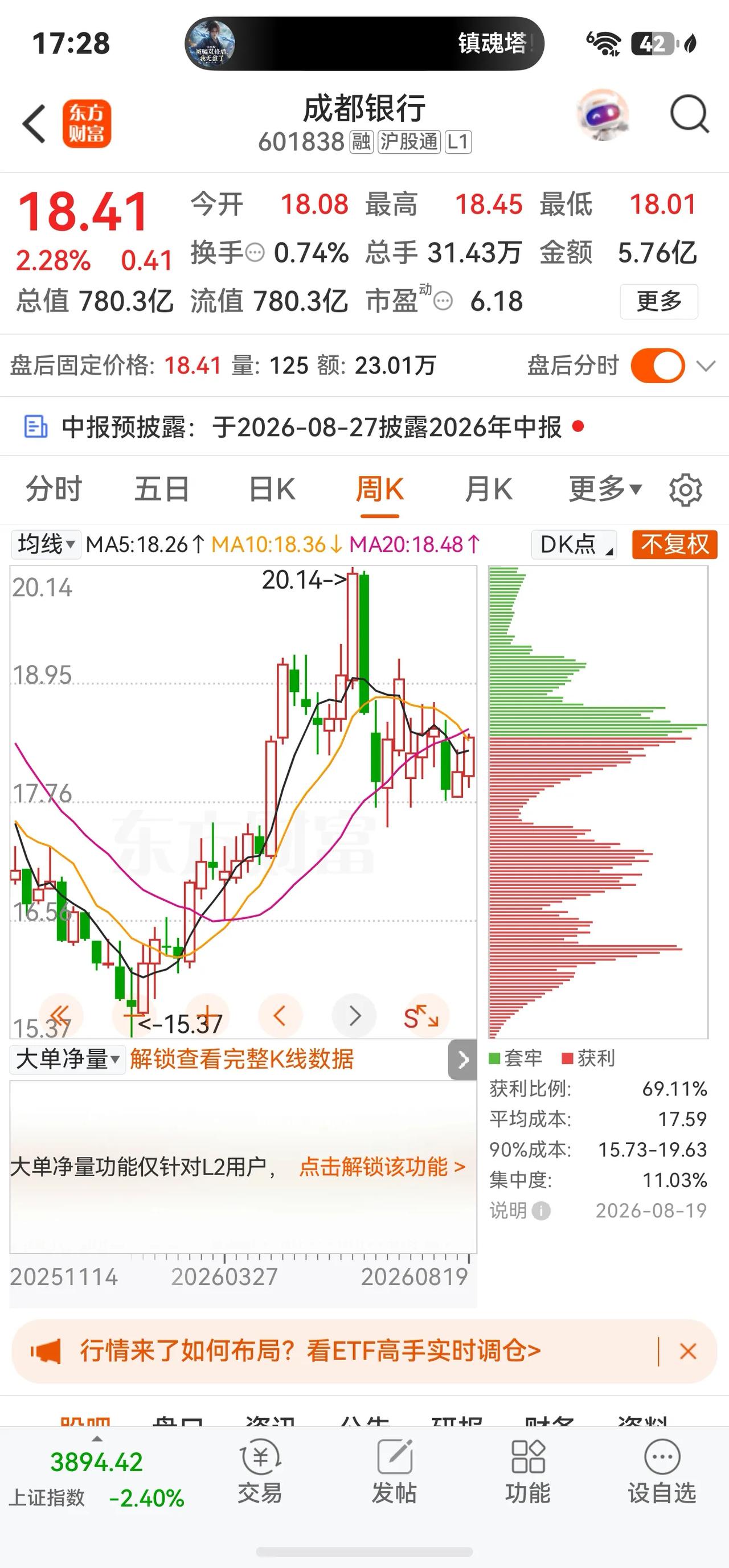Viewport: 729px width, 1568px height.
Task: Open the search magnifier icon
Action: click(x=689, y=114)
